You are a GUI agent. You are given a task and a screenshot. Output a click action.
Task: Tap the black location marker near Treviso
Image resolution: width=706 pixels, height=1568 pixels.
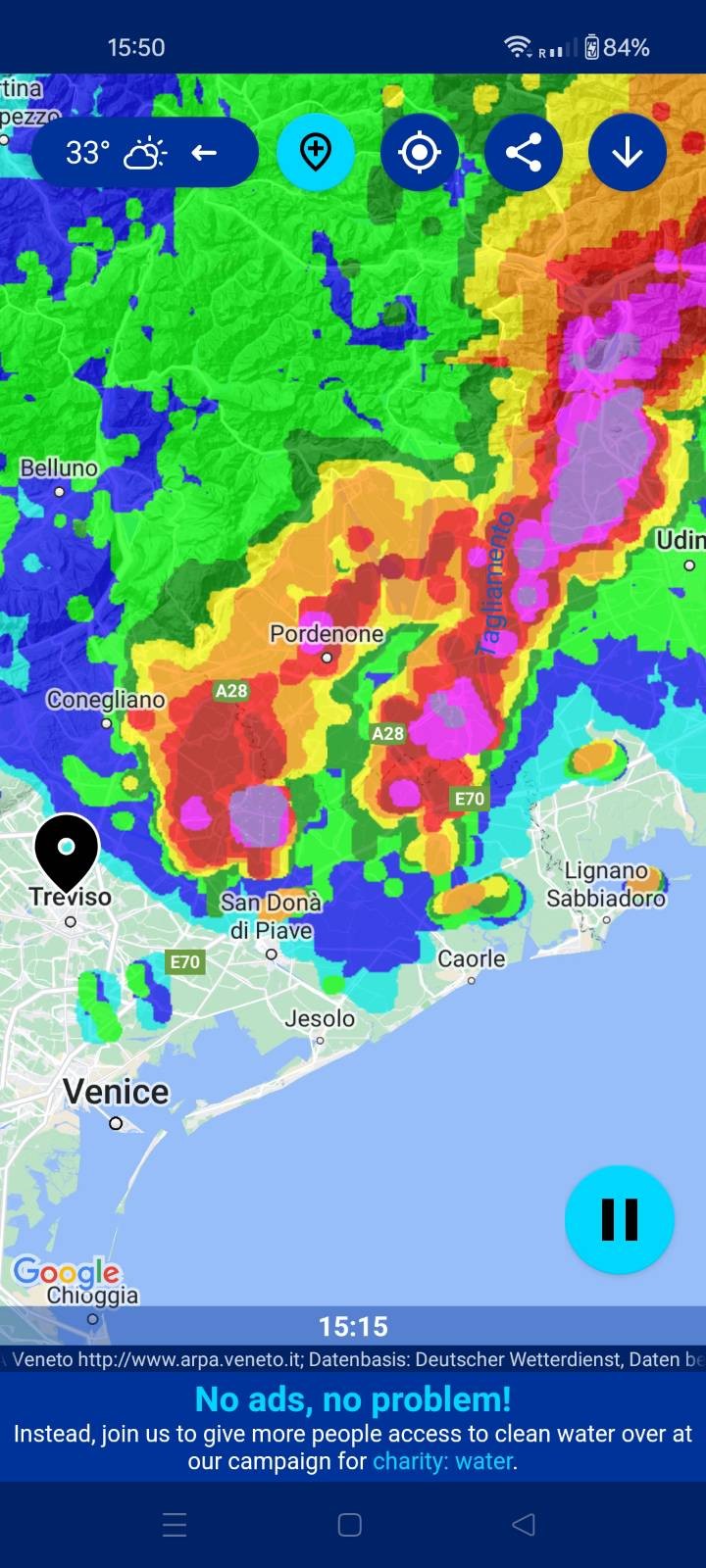click(67, 848)
